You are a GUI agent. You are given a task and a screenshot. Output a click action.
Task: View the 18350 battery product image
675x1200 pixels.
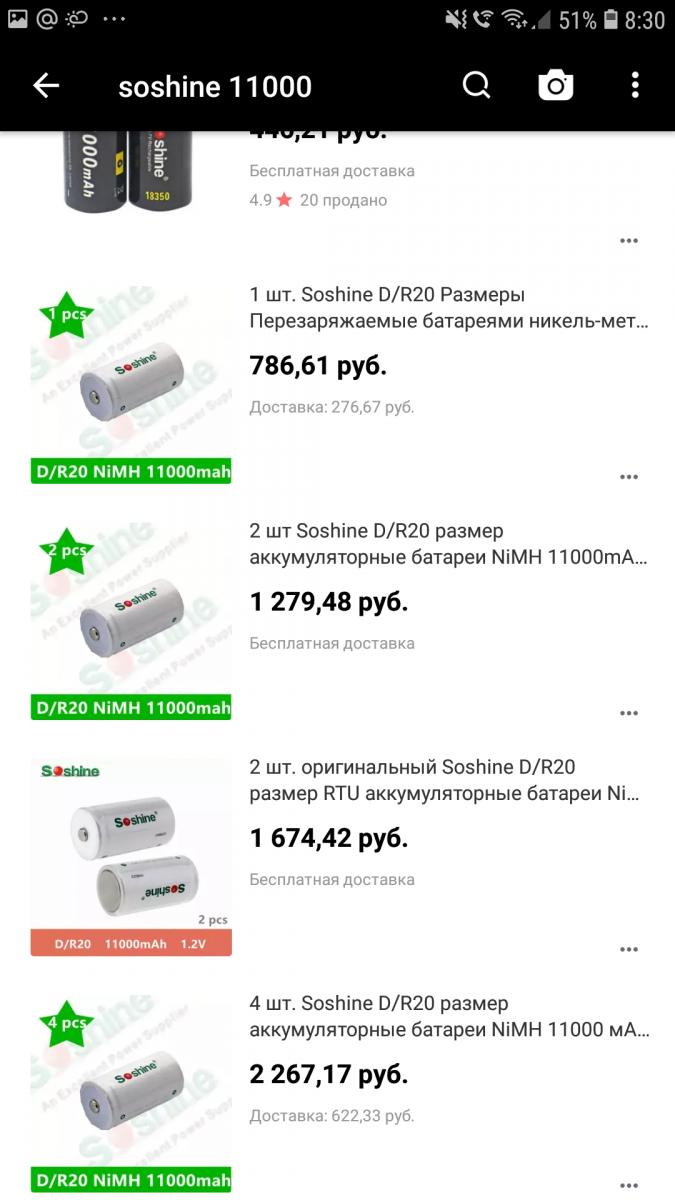(130, 172)
